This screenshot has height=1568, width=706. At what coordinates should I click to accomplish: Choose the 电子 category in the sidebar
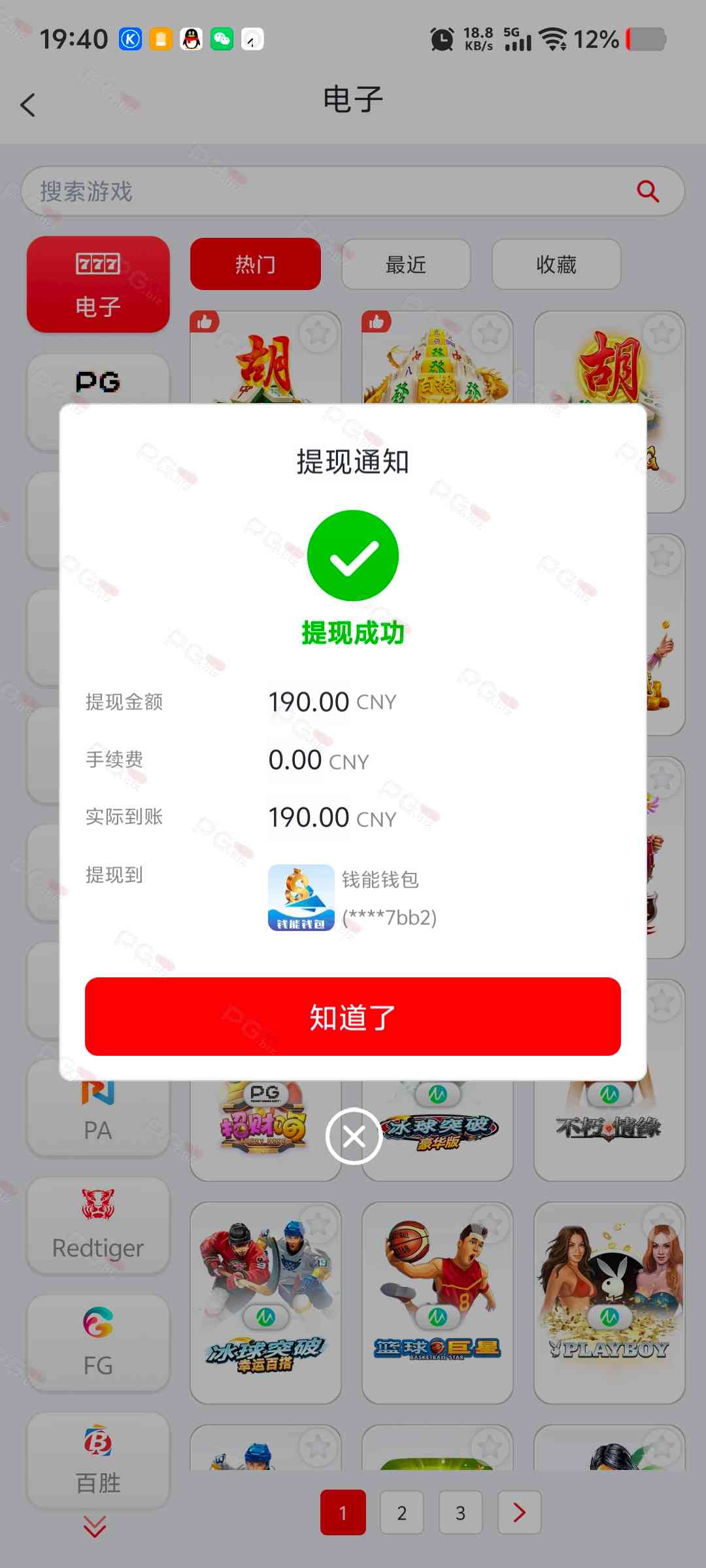pos(98,285)
